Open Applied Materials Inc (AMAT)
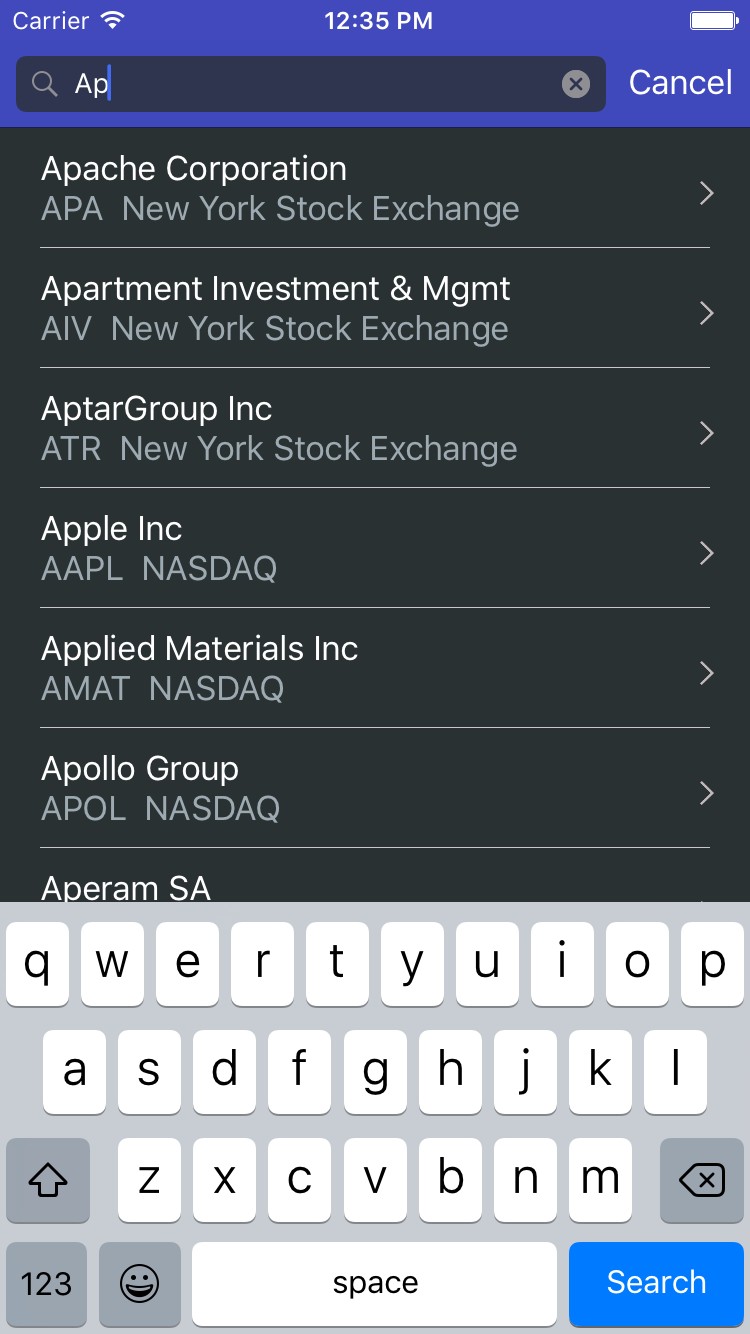 [375, 668]
